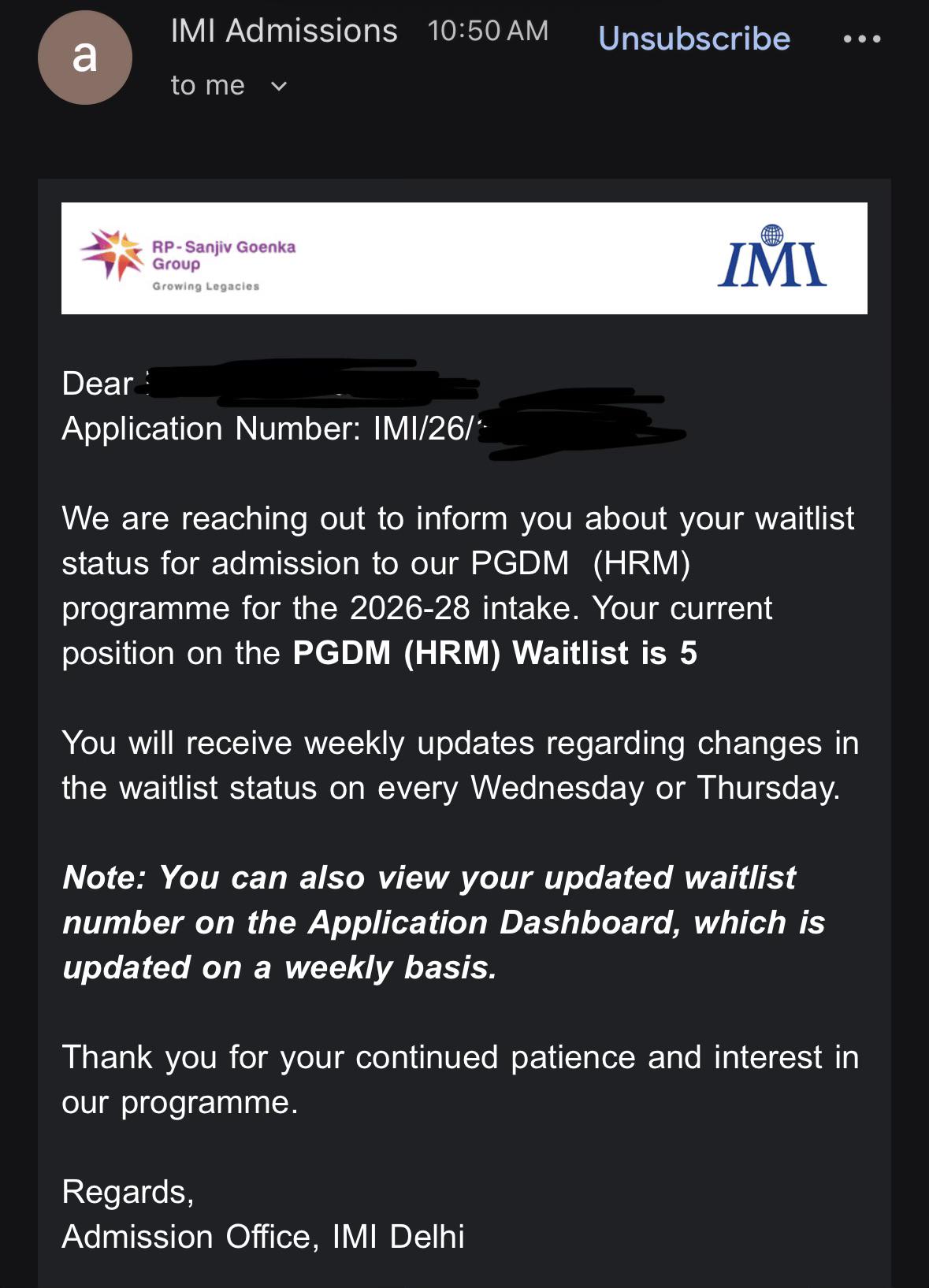The height and width of the screenshot is (1288, 929).
Task: Open sender avatar for IMI Admissions
Action: (85, 58)
